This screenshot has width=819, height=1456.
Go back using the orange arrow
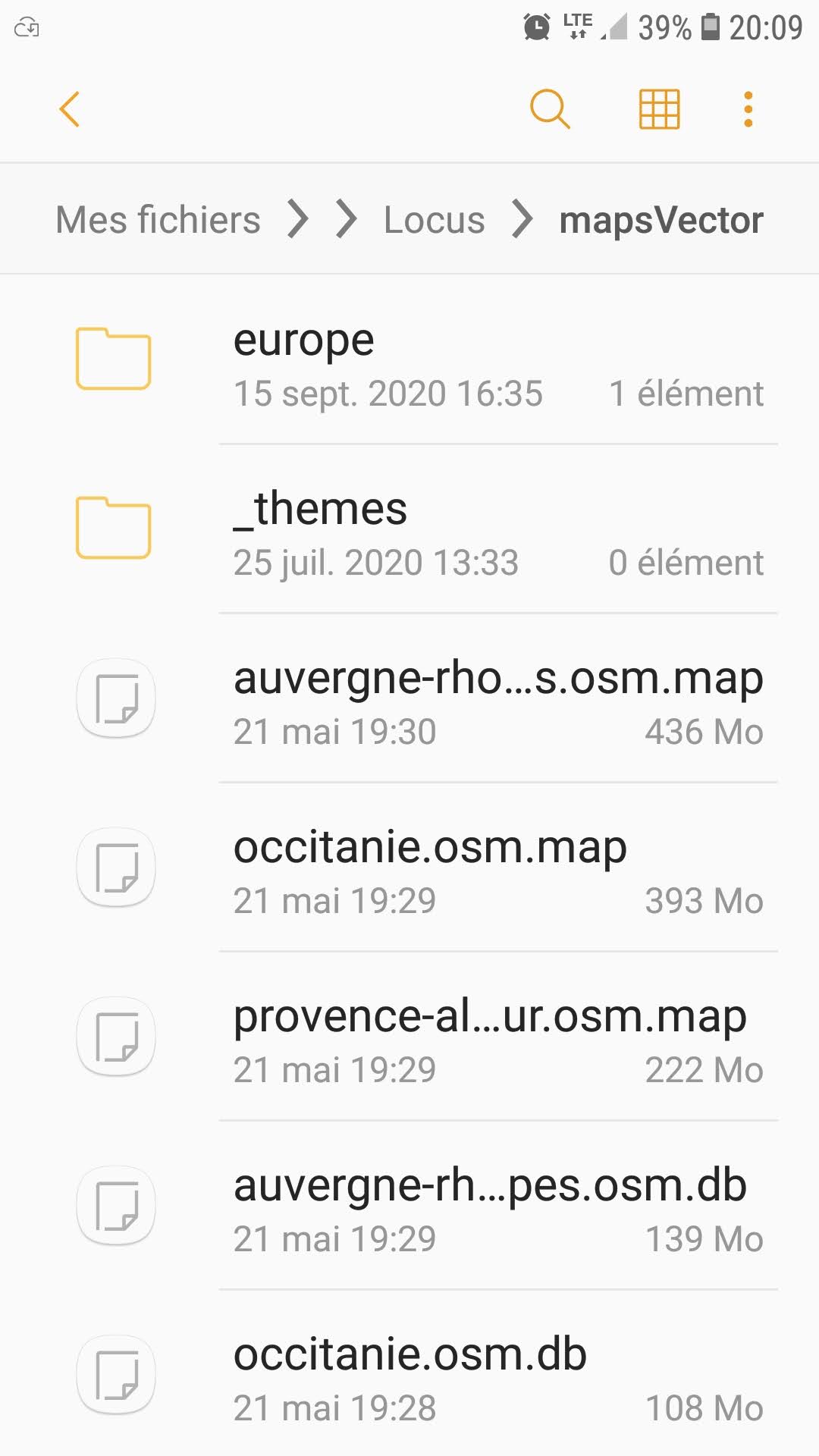coord(70,109)
